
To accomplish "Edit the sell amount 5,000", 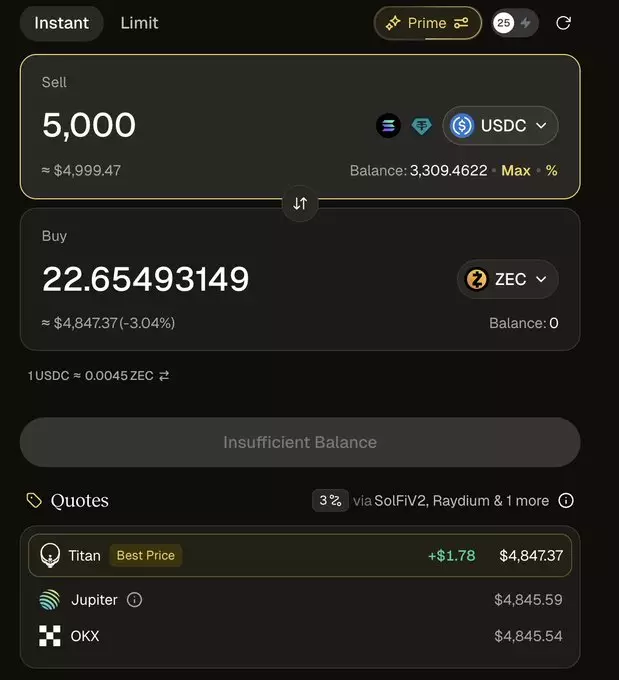I will (x=89, y=125).
